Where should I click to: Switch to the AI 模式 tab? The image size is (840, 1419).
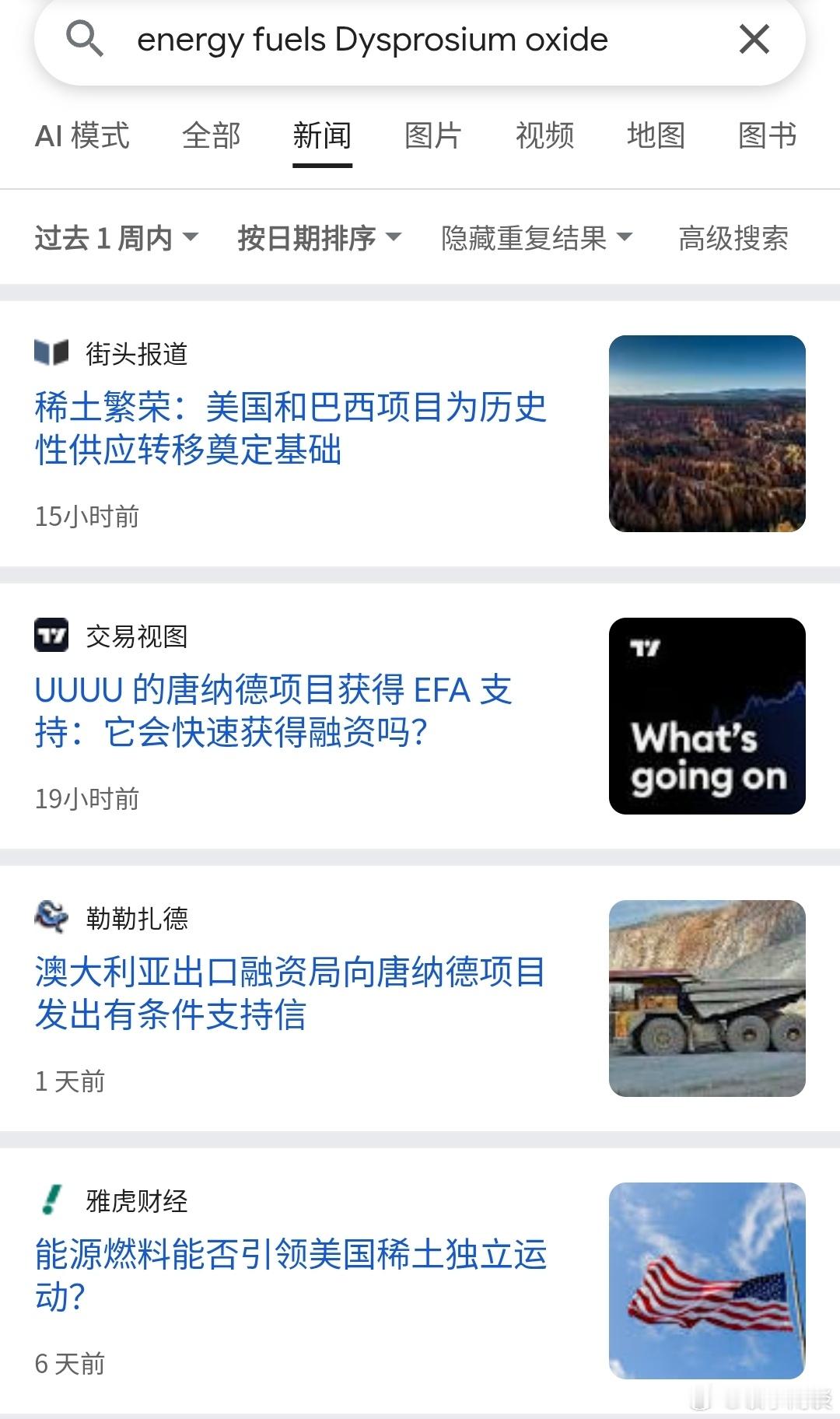pyautogui.click(x=82, y=136)
